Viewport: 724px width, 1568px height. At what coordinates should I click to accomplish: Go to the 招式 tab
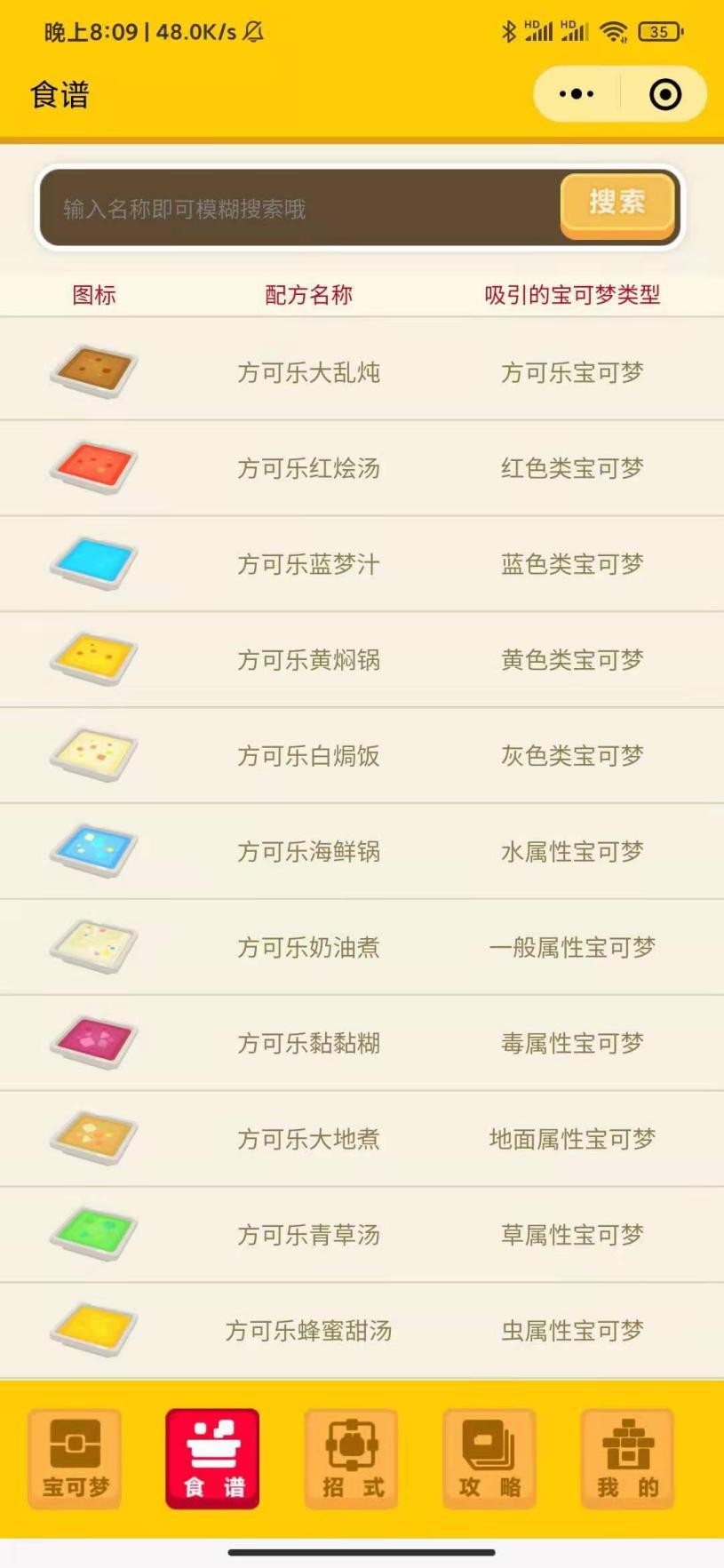[352, 1459]
